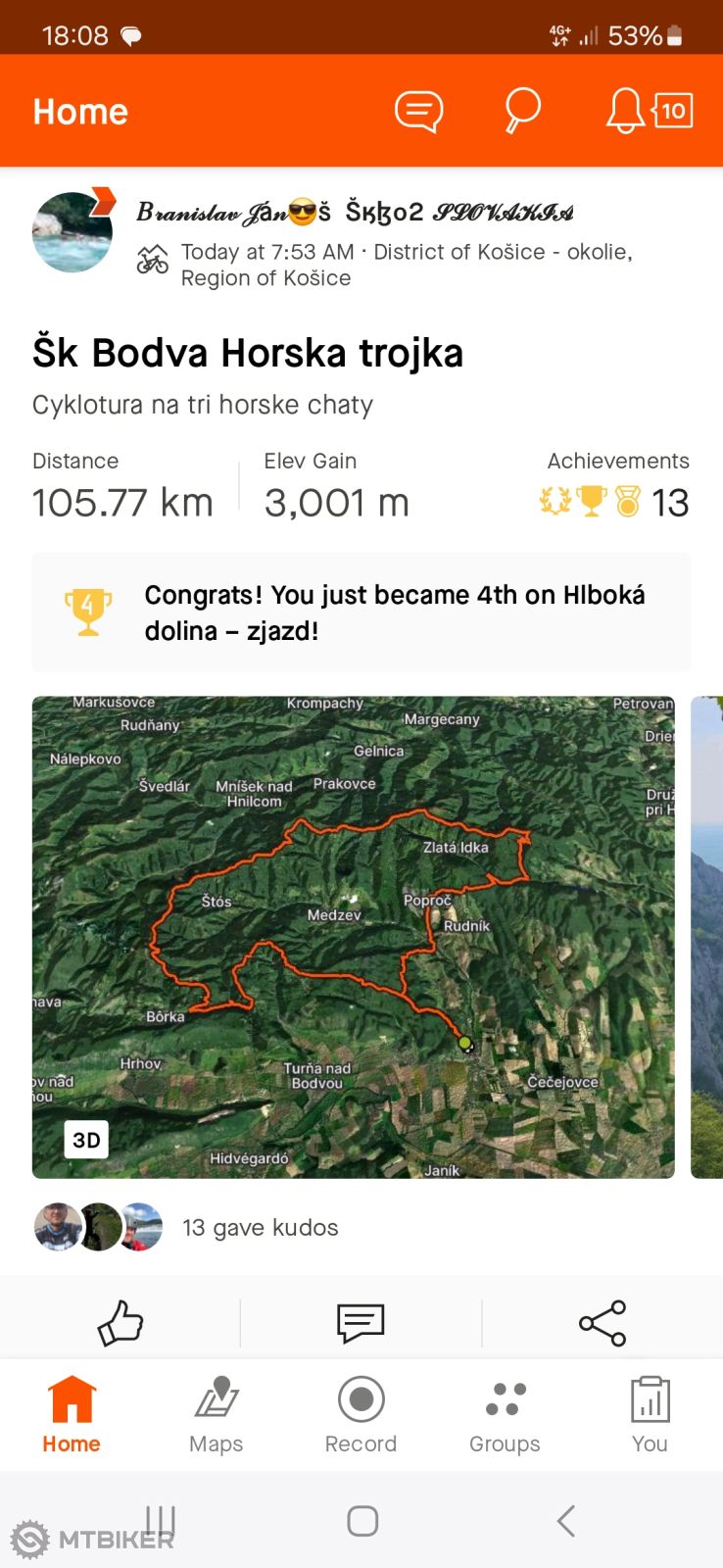Give kudos with the thumbs-up icon
Viewport: 723px width, 1568px height.
[x=120, y=1323]
